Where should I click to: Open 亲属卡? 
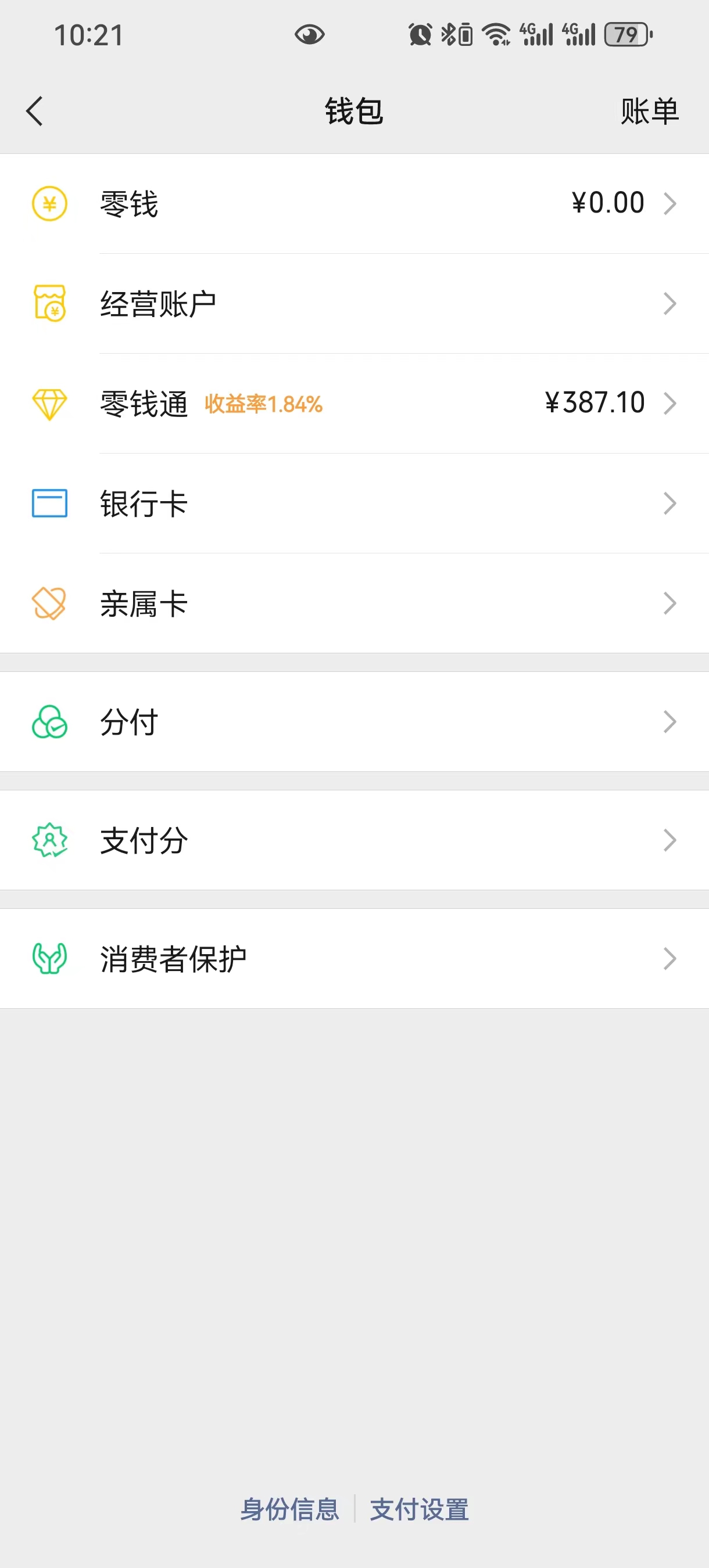click(353, 603)
